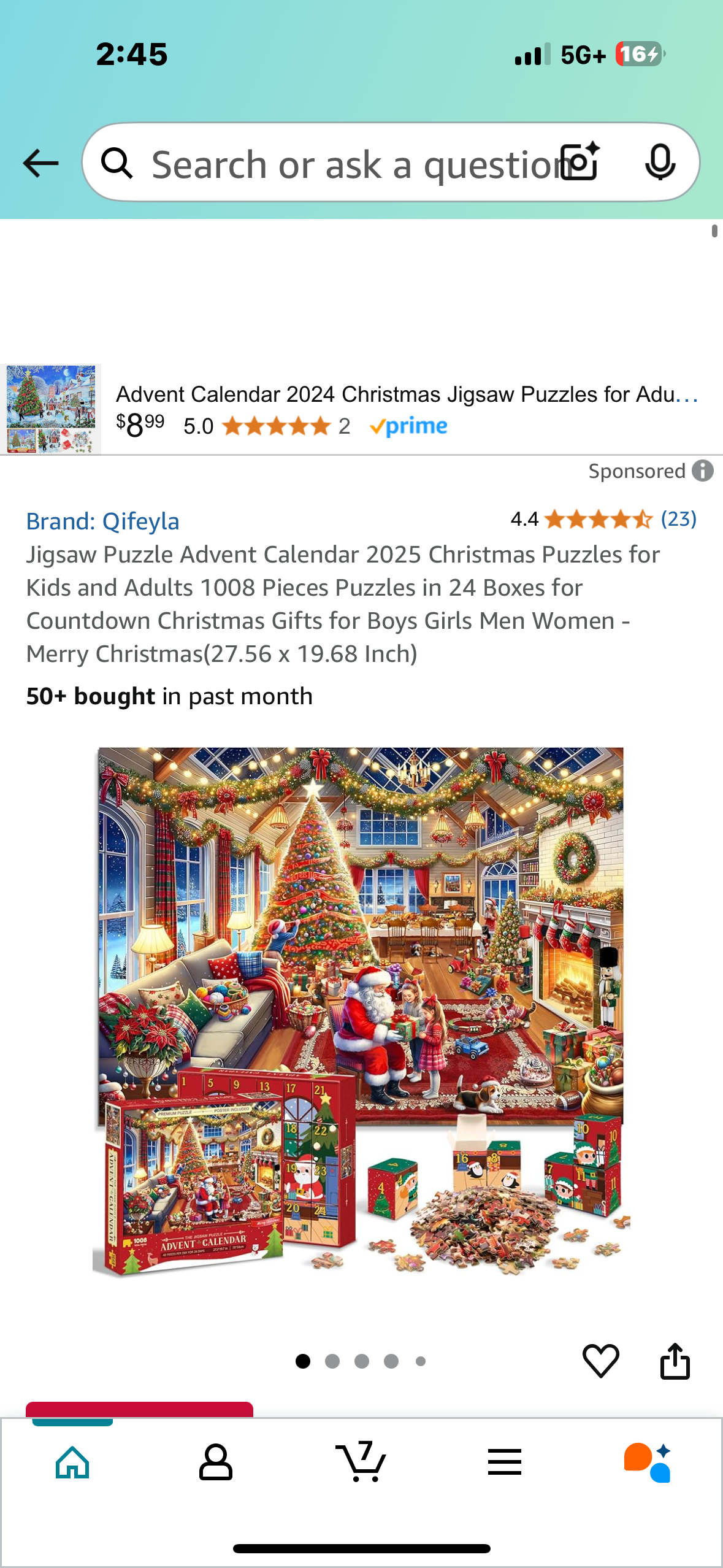Image resolution: width=723 pixels, height=1568 pixels.
Task: View Sponsored ad info
Action: [703, 471]
